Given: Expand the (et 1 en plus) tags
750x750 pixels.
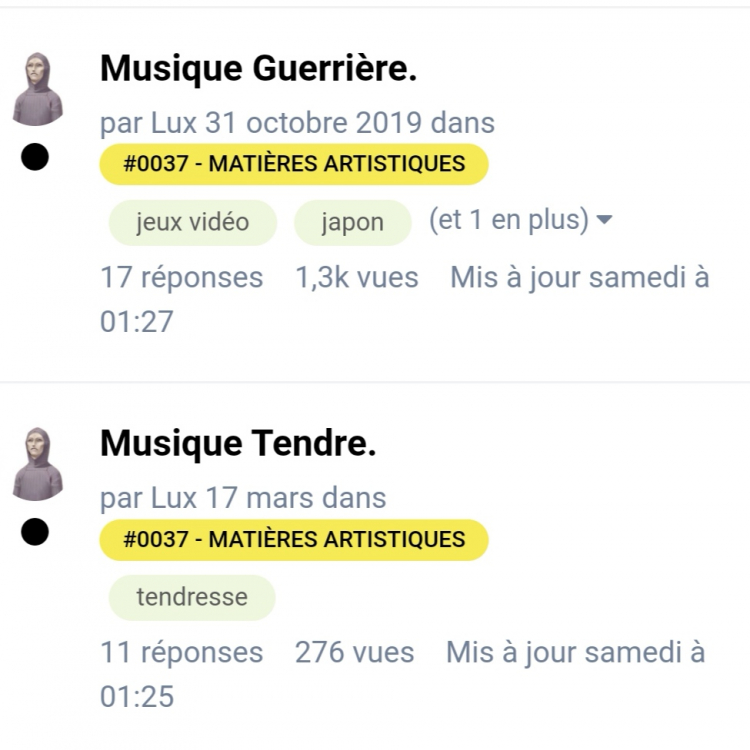Looking at the screenshot, I should point(519,220).
